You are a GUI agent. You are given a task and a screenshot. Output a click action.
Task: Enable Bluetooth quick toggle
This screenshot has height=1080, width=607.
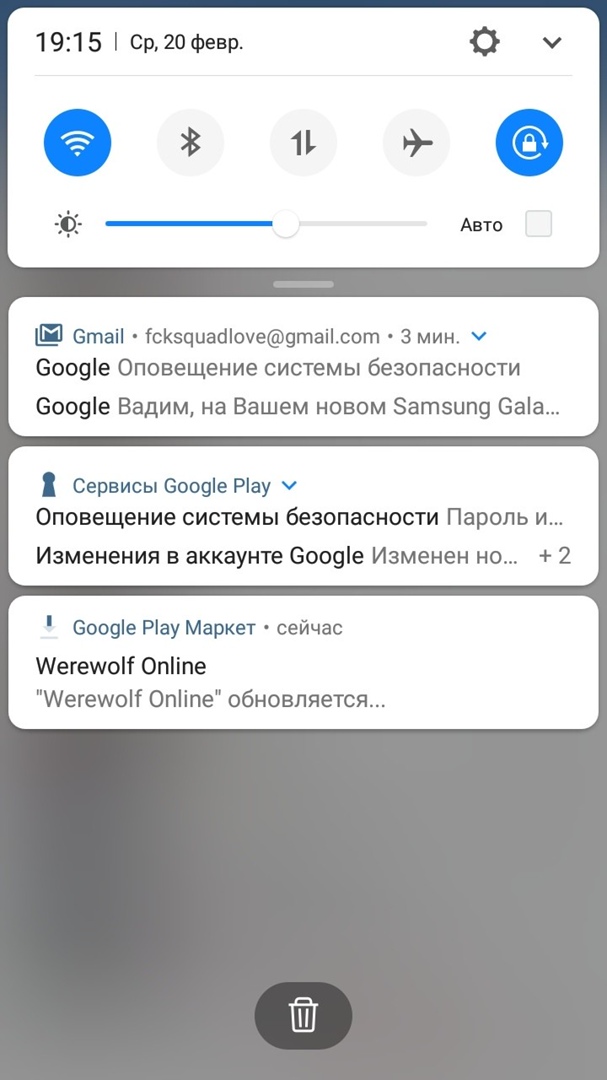(x=190, y=143)
